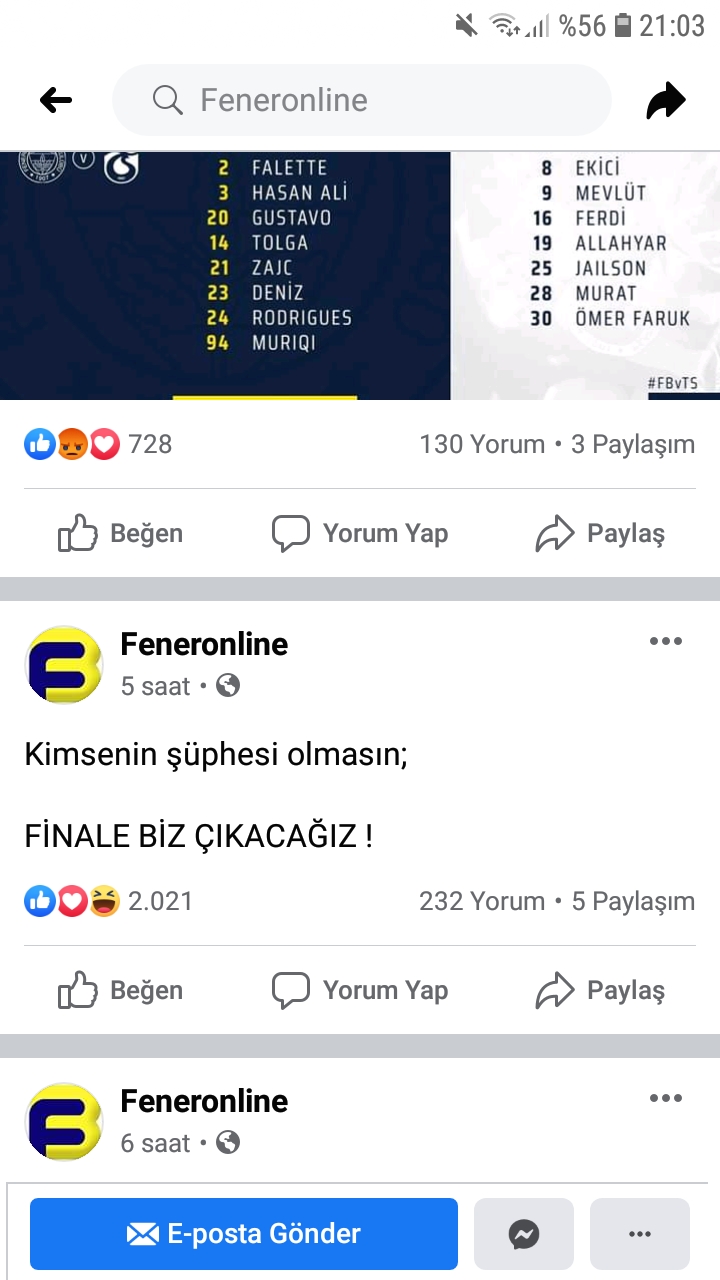The height and width of the screenshot is (1280, 720).
Task: Open more page actions beside Messenger
Action: (640, 1234)
